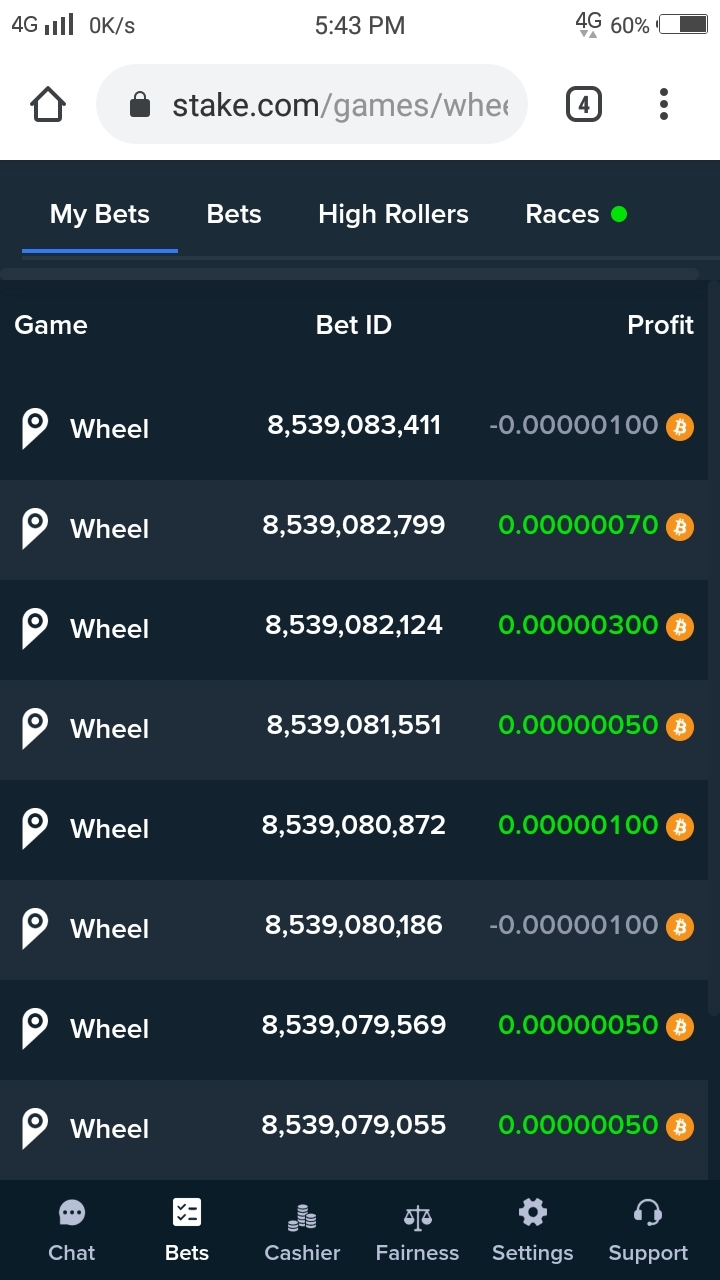Click the Bitcoin icon next to profit 0.00000300

[679, 627]
